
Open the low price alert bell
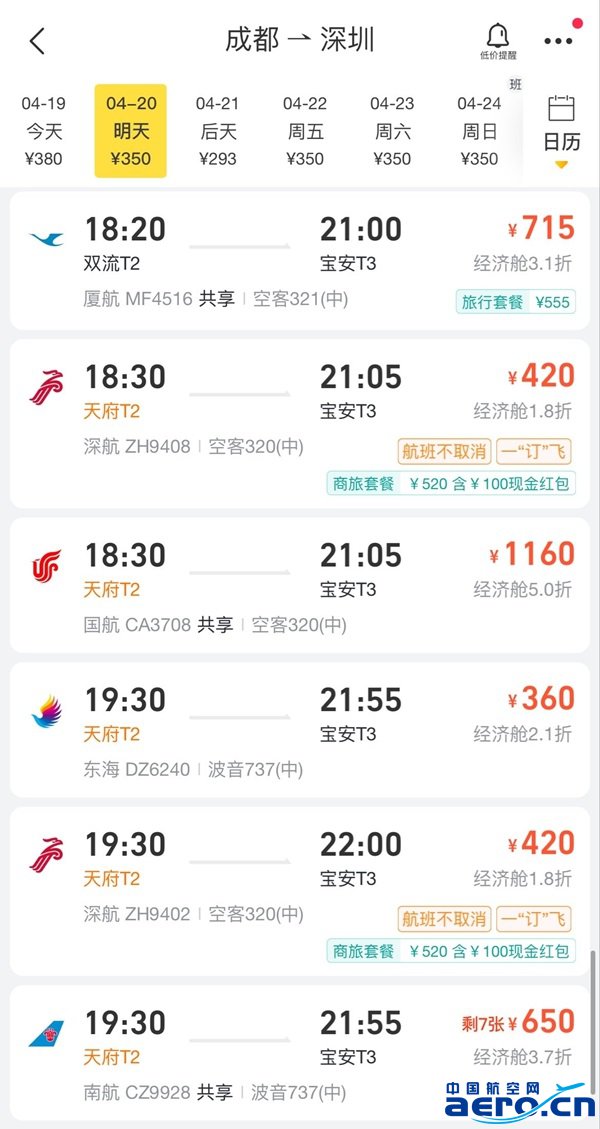(497, 42)
